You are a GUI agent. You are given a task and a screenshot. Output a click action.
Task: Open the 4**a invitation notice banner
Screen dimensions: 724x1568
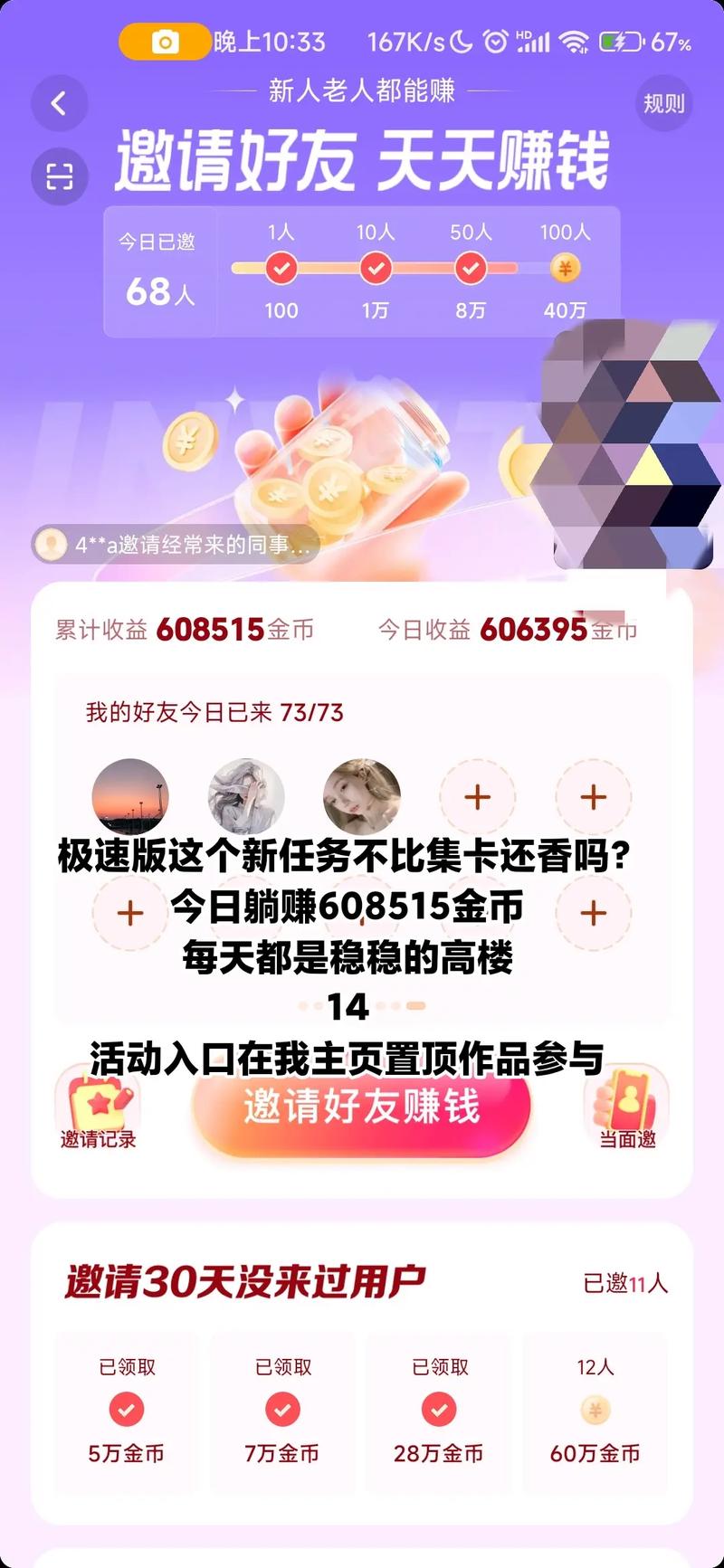[x=176, y=545]
